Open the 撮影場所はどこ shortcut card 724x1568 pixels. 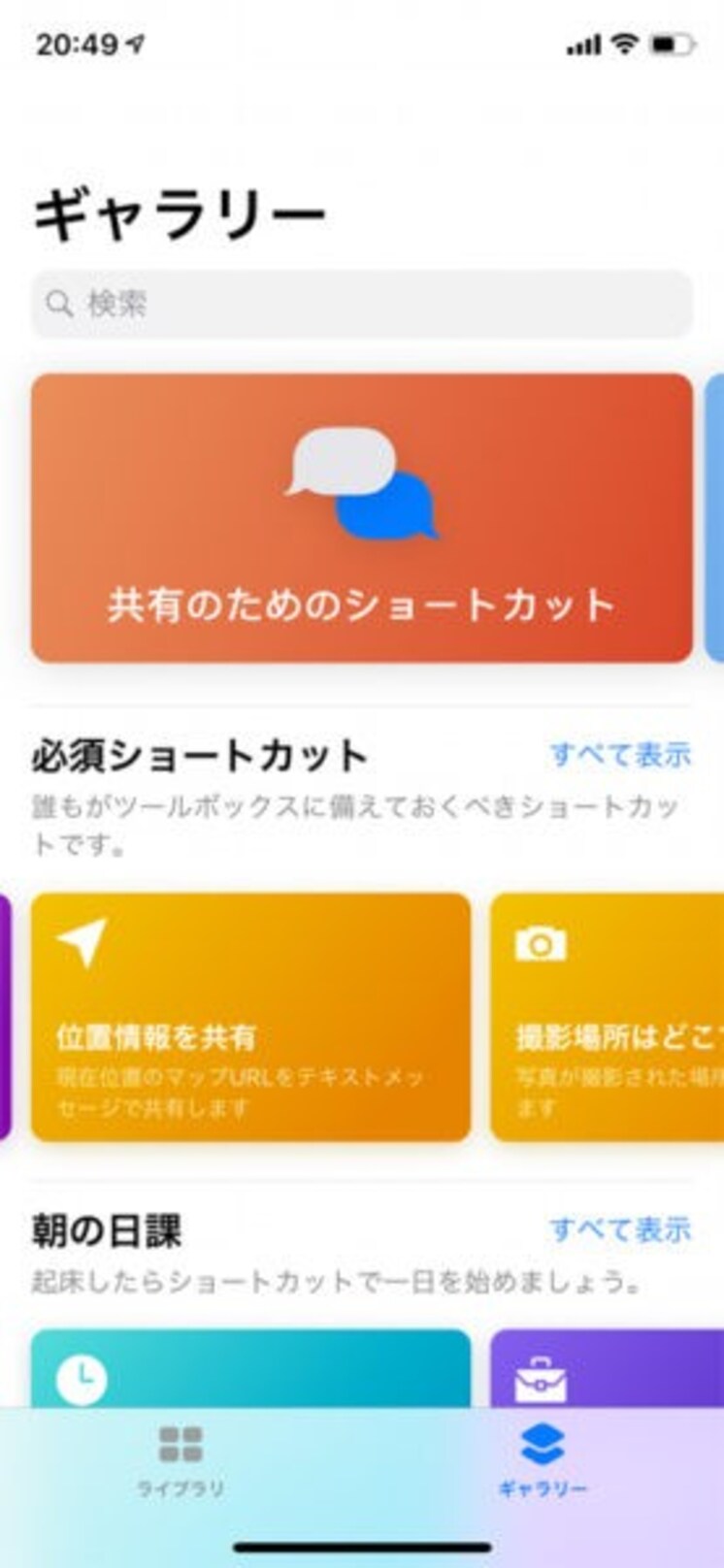click(607, 1017)
